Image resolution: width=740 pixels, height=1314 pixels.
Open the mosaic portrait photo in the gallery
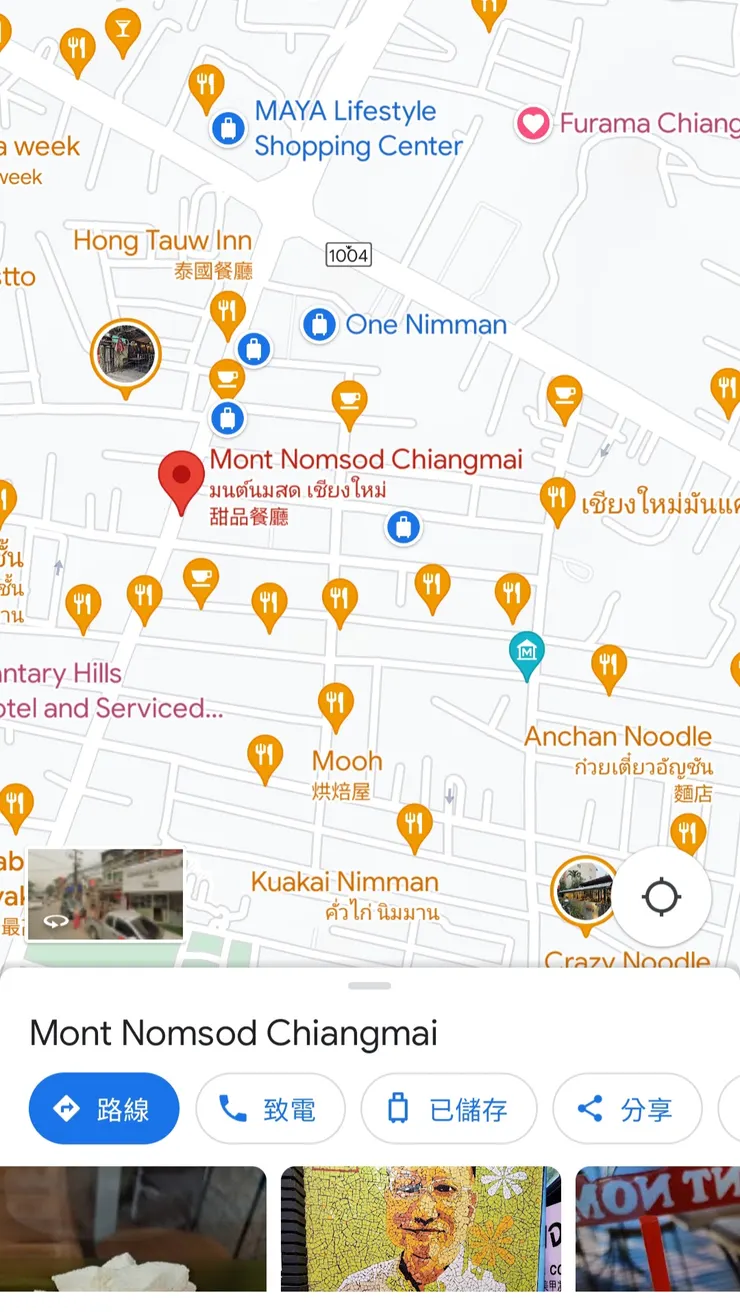420,1231
